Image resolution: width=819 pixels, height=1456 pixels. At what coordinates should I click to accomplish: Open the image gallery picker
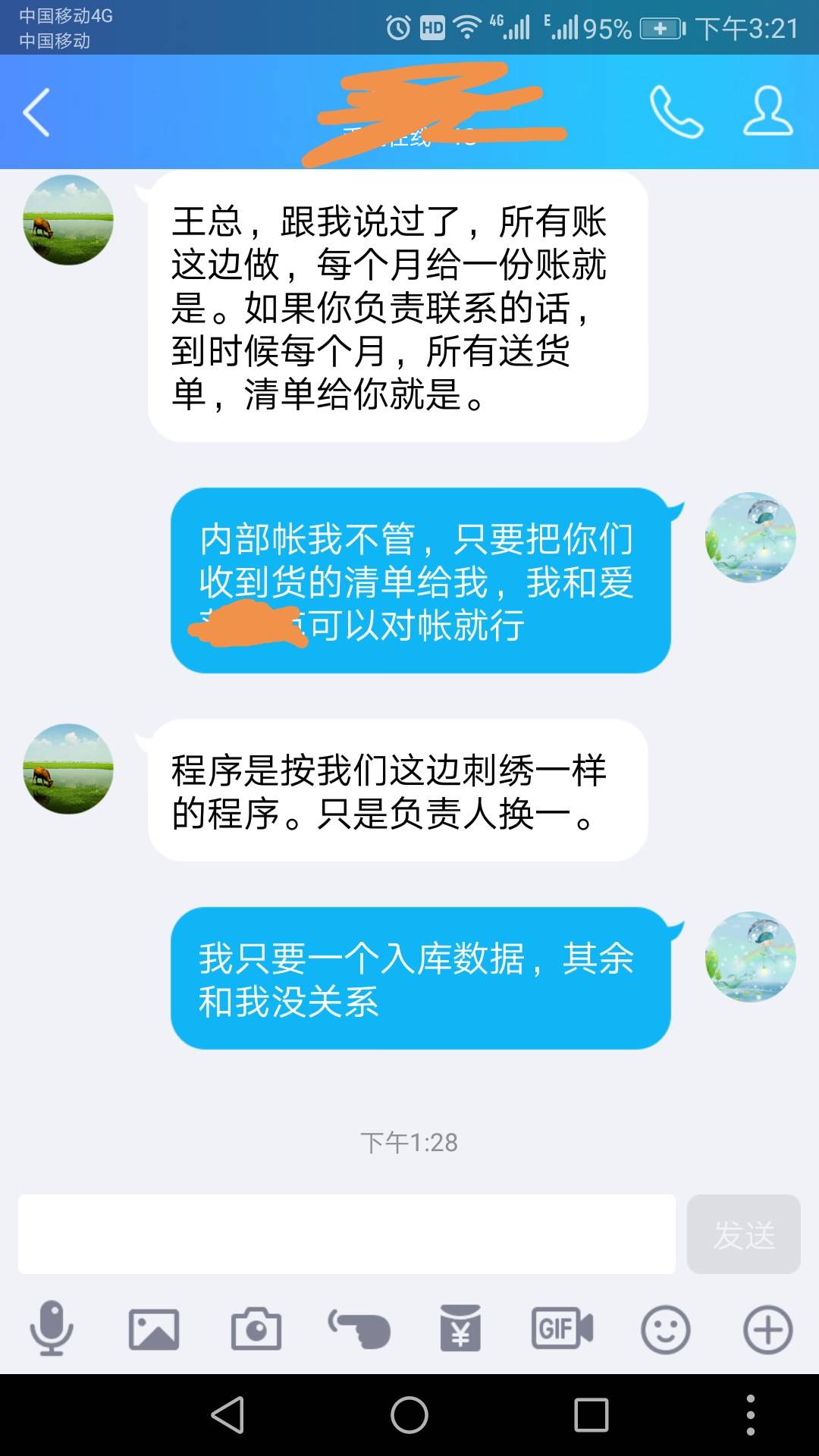point(154,1329)
